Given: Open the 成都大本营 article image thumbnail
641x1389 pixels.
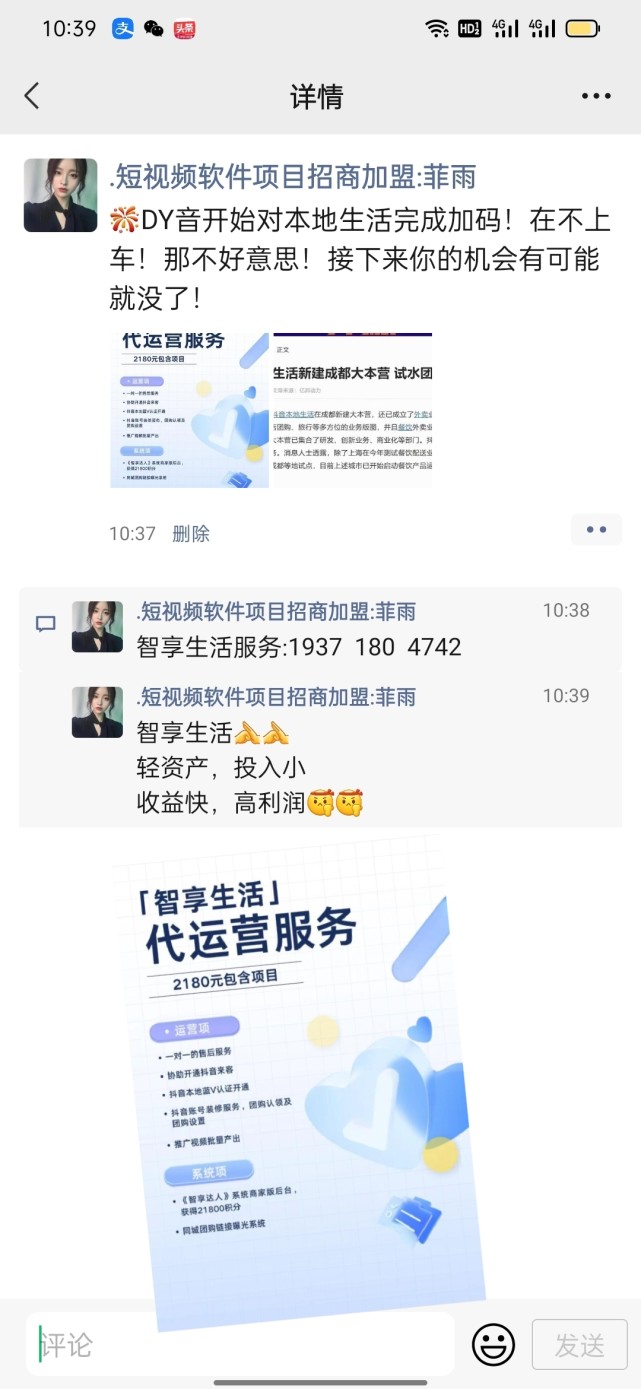Looking at the screenshot, I should (x=353, y=410).
